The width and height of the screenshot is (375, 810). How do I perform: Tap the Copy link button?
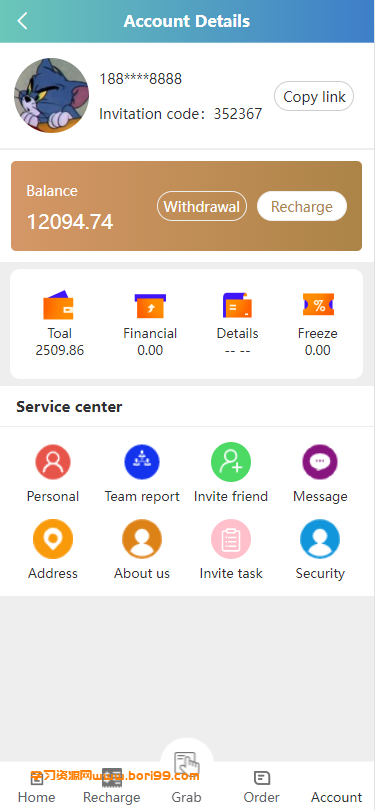[x=314, y=97]
